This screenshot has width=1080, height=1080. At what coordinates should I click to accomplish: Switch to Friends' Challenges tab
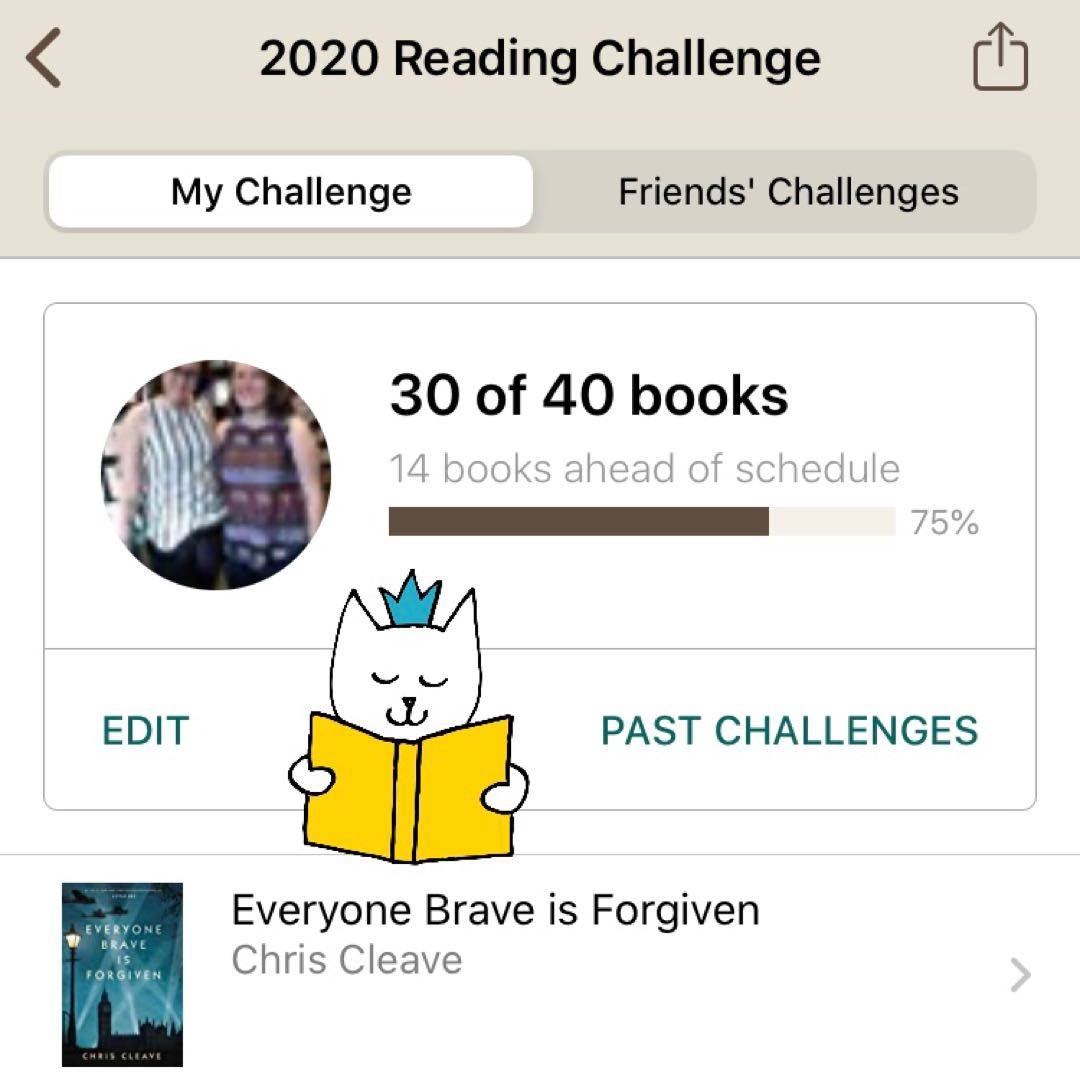[x=788, y=192]
